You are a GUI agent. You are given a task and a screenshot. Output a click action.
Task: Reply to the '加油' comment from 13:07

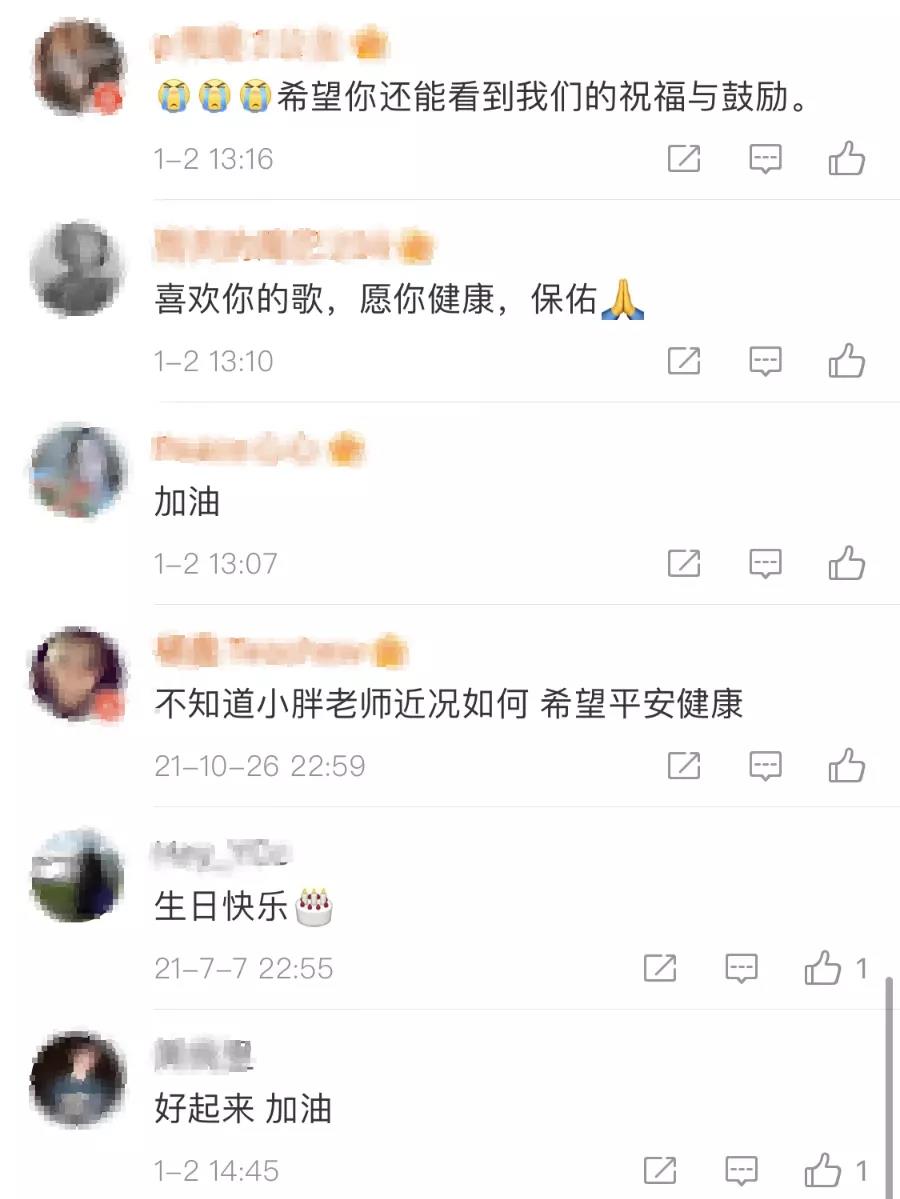tap(765, 563)
